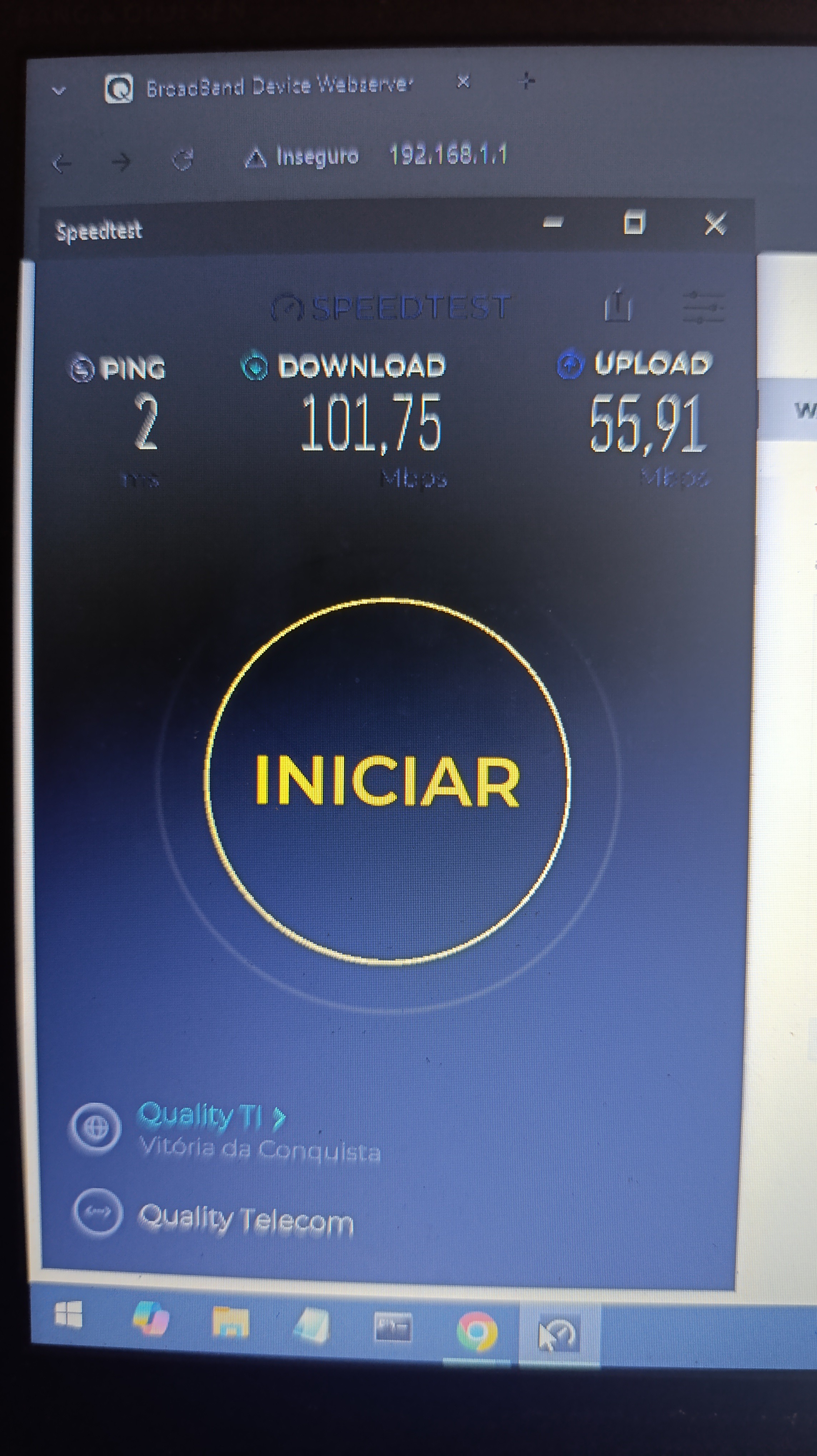This screenshot has height=1456, width=817.
Task: Change the Quality TI server
Action: pyautogui.click(x=210, y=1116)
